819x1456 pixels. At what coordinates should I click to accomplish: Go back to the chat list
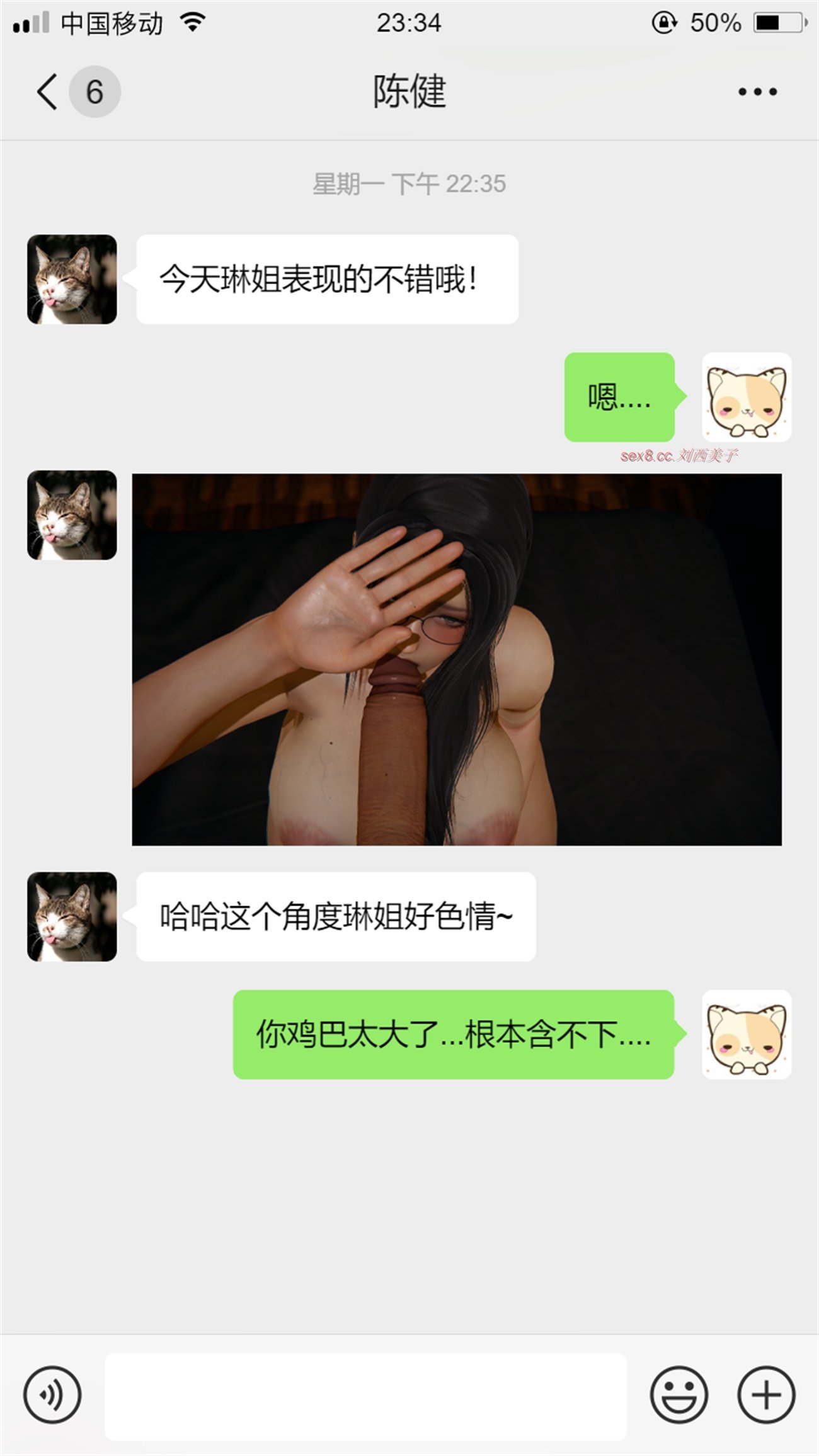(47, 92)
